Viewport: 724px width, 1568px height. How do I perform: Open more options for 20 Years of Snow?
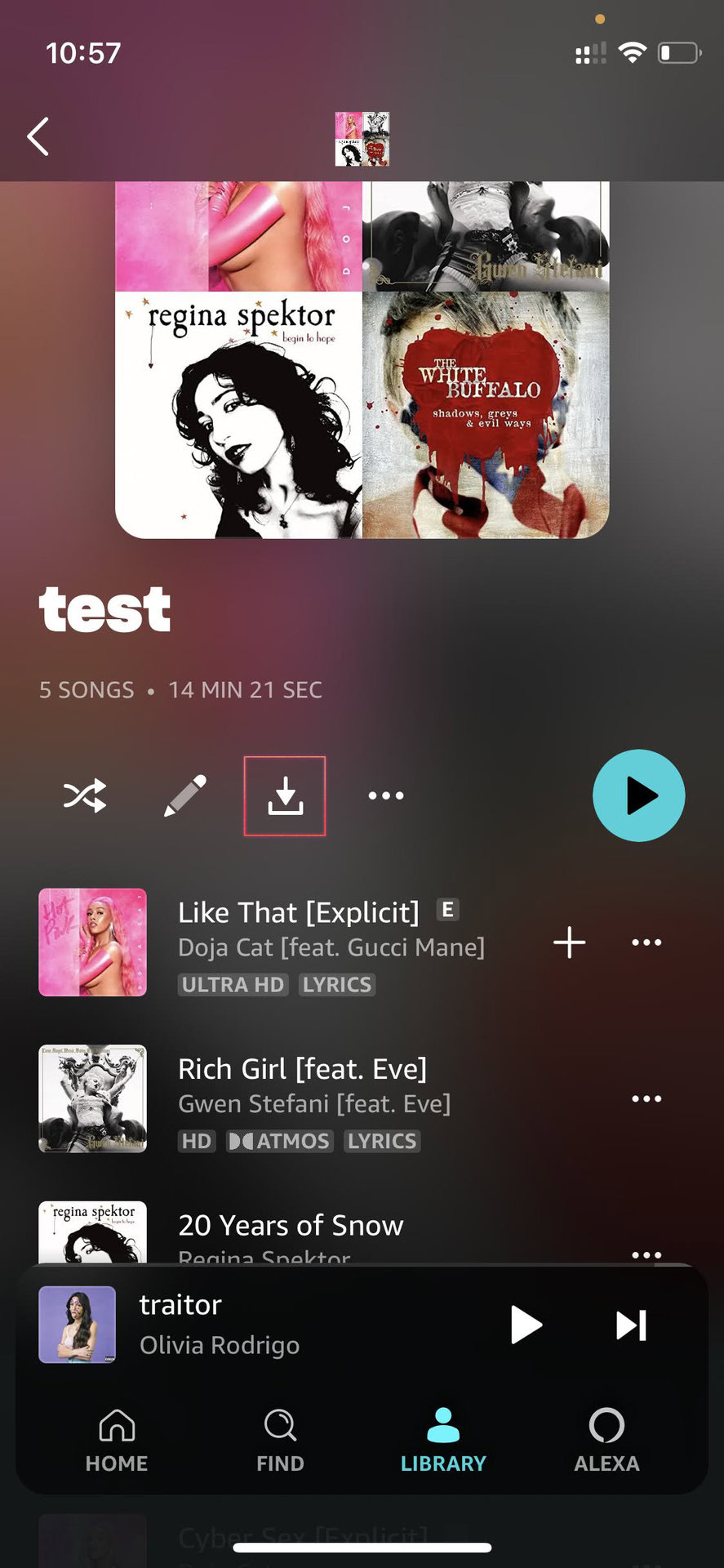646,1254
